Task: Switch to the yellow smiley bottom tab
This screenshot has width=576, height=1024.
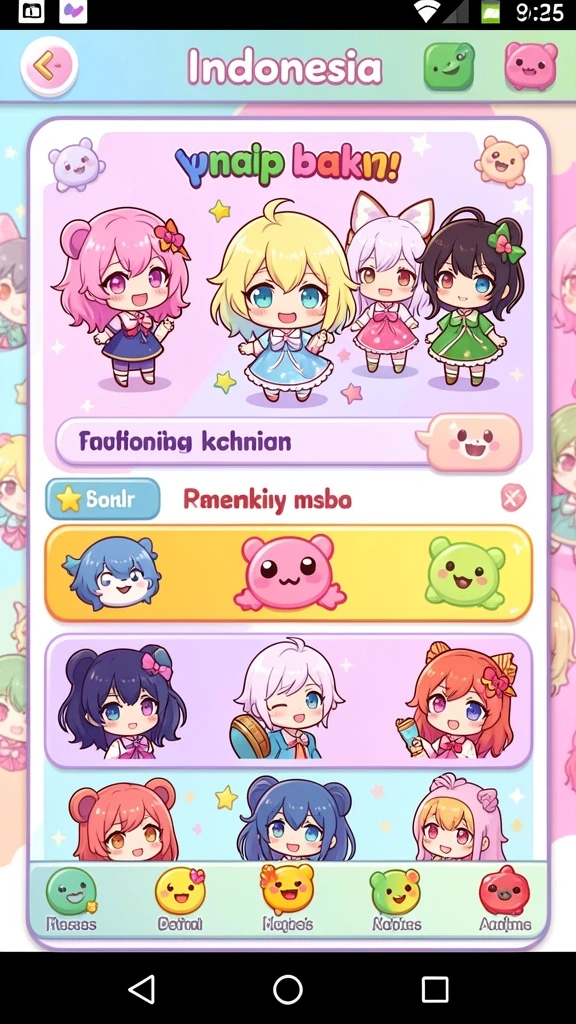Action: [180, 898]
